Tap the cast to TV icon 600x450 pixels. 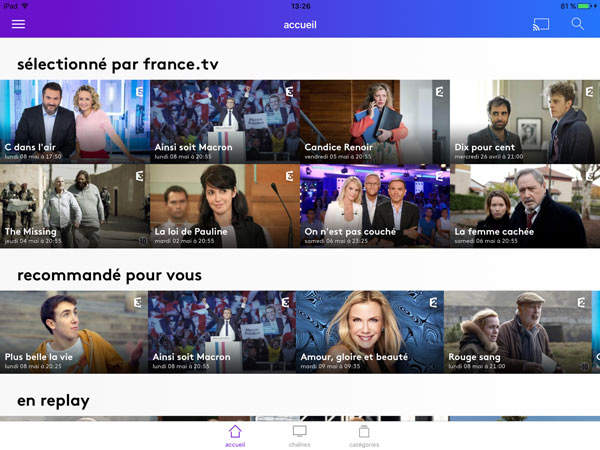[542, 24]
